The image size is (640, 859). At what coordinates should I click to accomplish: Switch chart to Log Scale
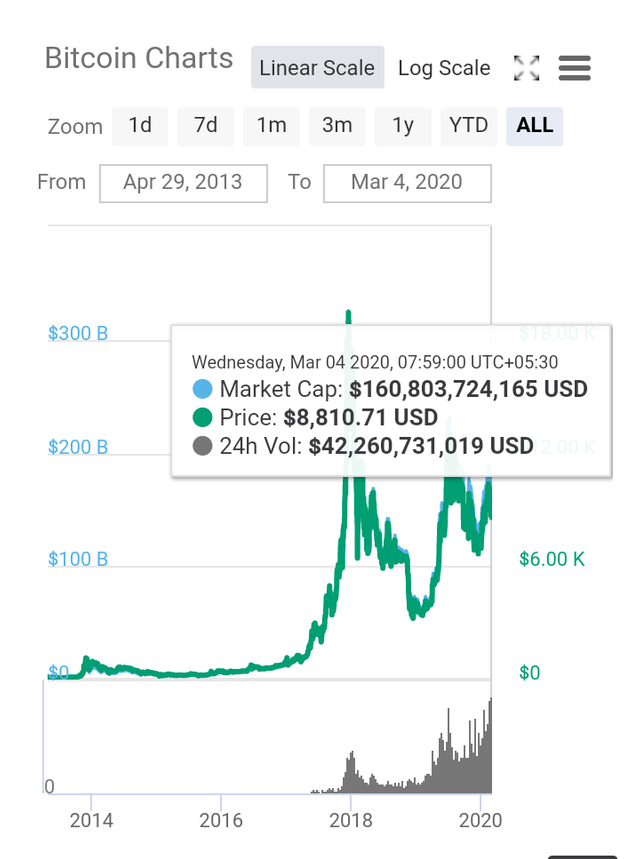[x=444, y=68]
